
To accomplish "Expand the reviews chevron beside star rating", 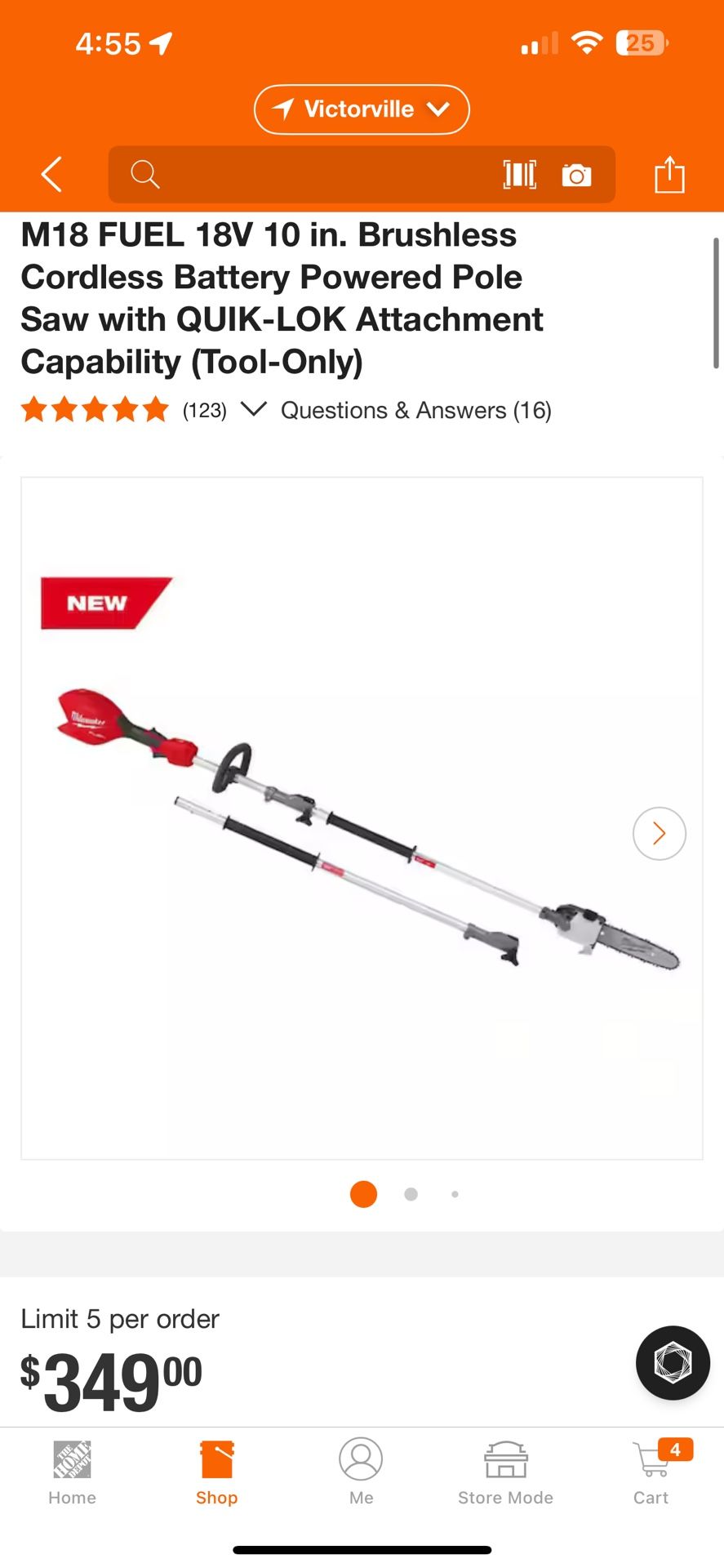I will 254,409.
